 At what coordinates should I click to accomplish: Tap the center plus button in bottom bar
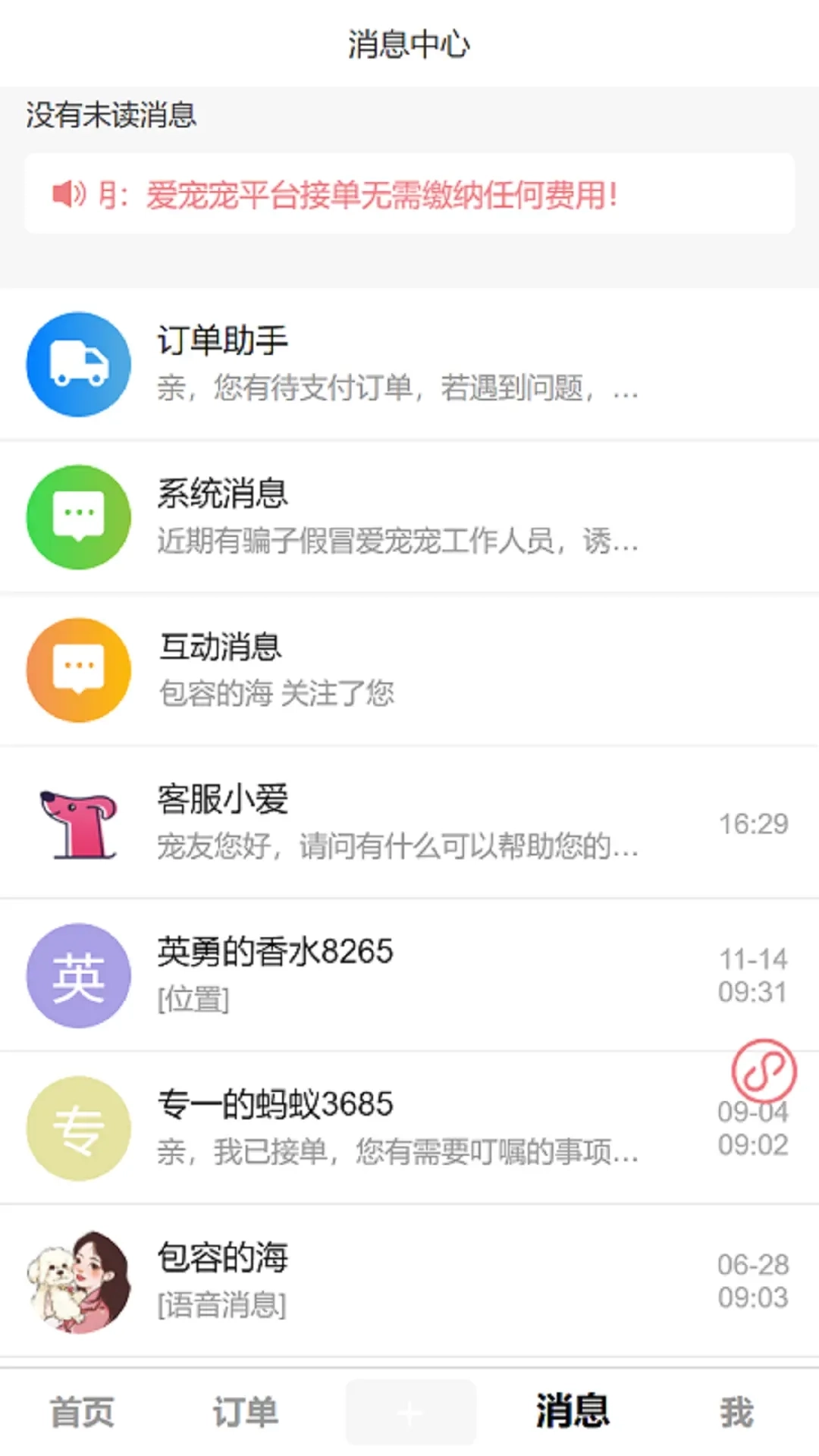click(x=409, y=1409)
